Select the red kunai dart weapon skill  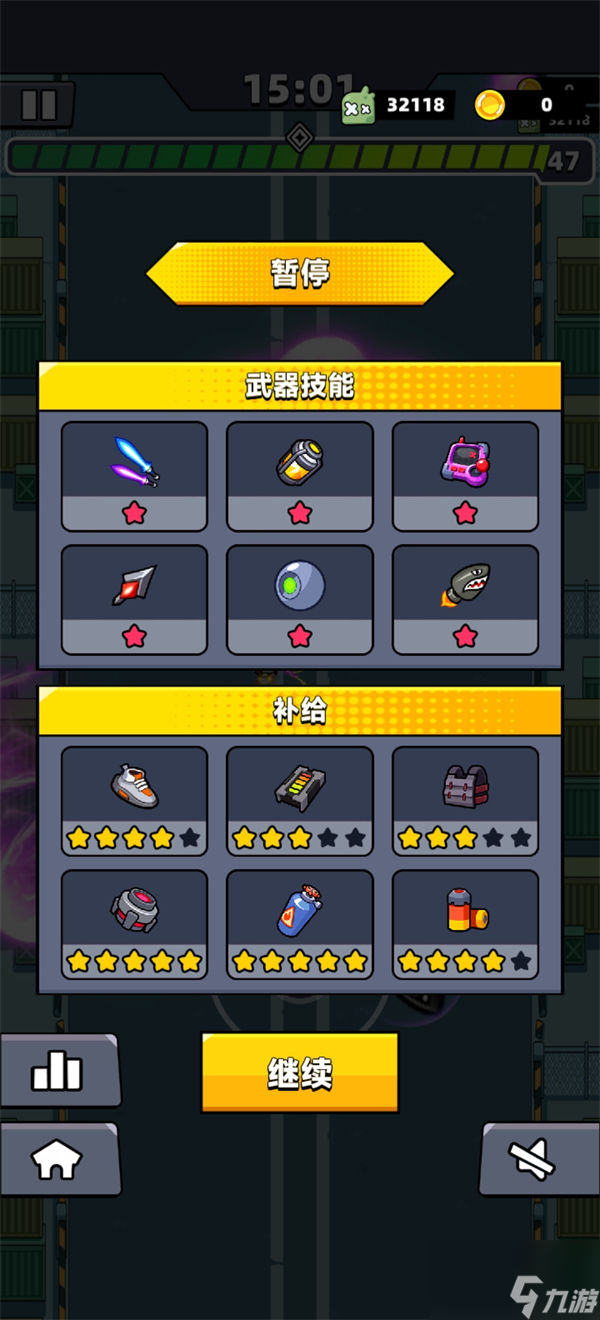point(134,598)
